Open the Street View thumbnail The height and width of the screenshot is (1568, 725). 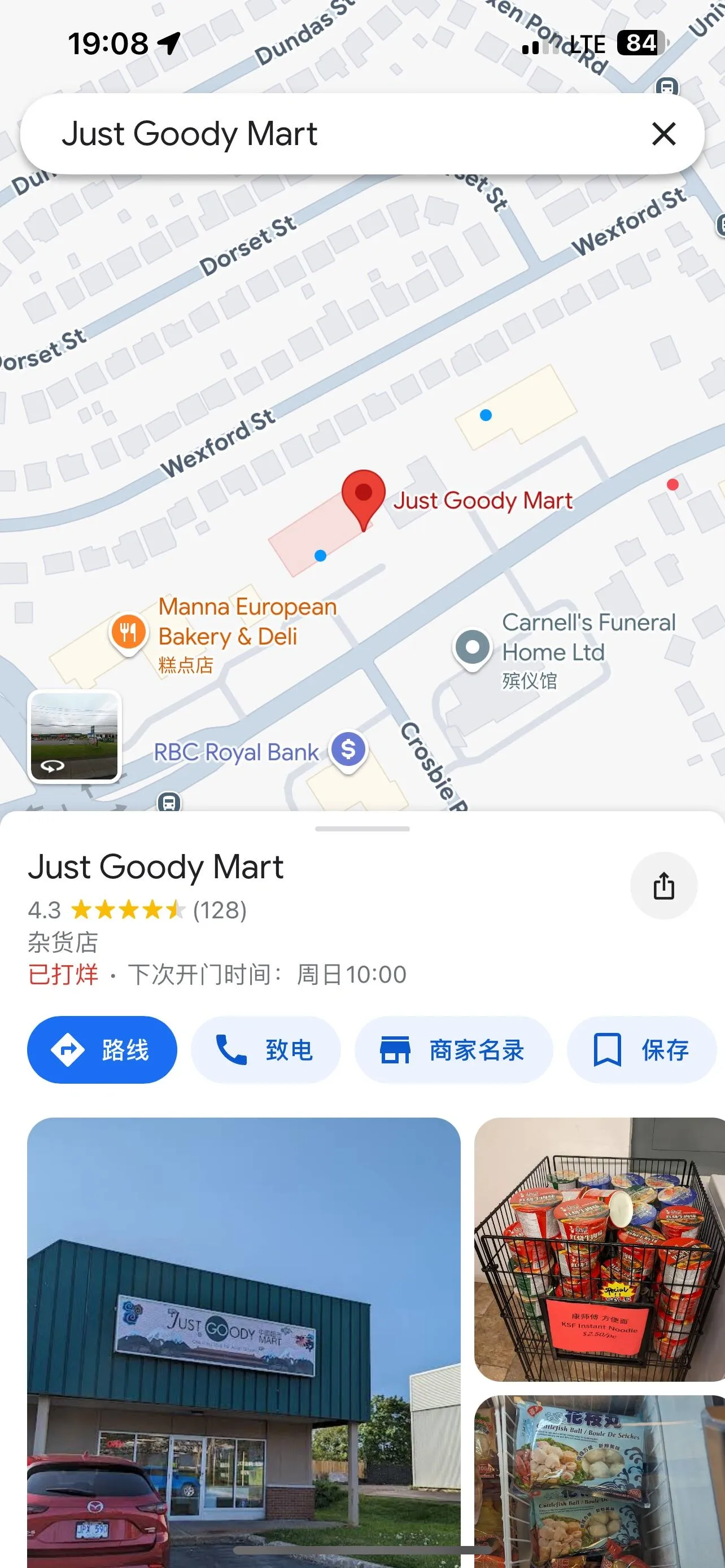pyautogui.click(x=75, y=736)
